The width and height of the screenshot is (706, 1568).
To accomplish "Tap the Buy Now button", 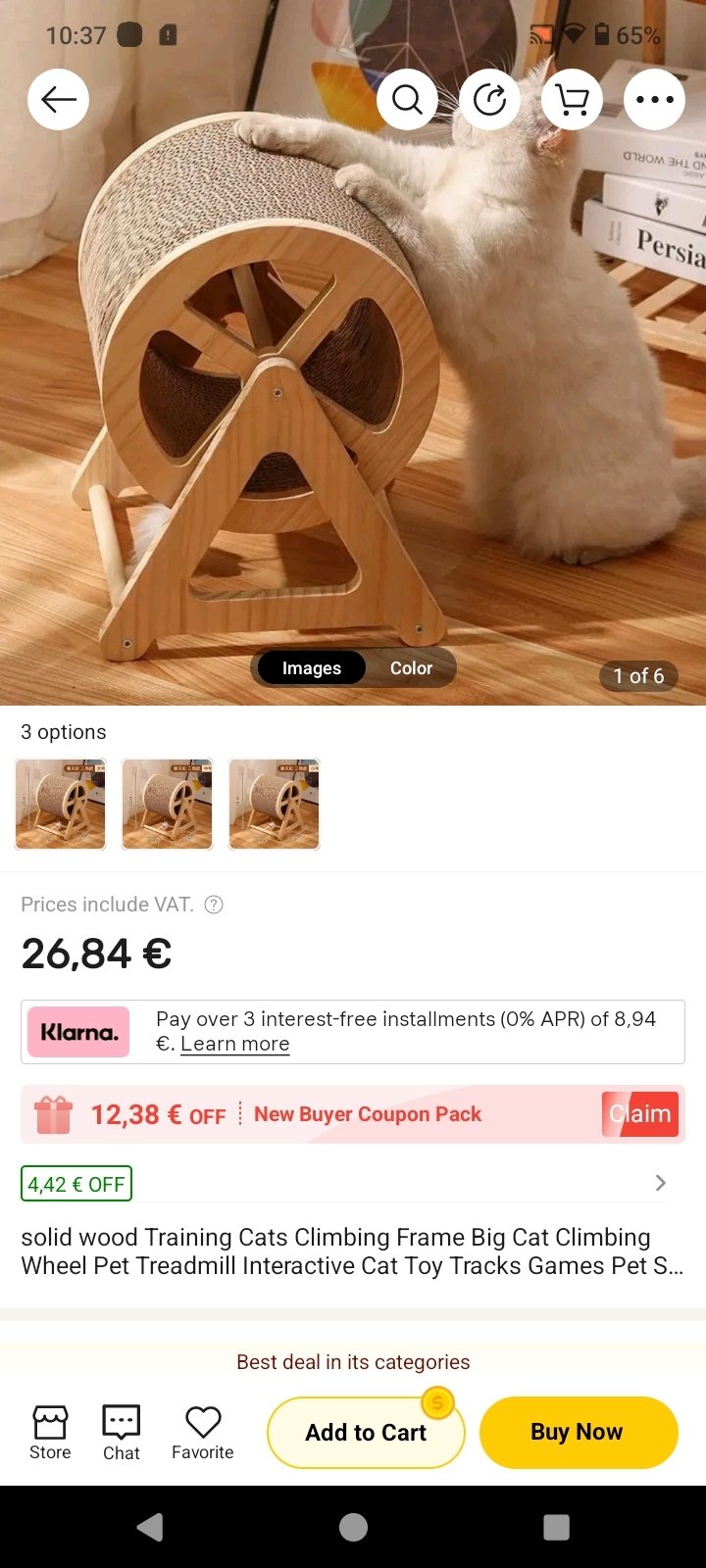I will (x=578, y=1432).
